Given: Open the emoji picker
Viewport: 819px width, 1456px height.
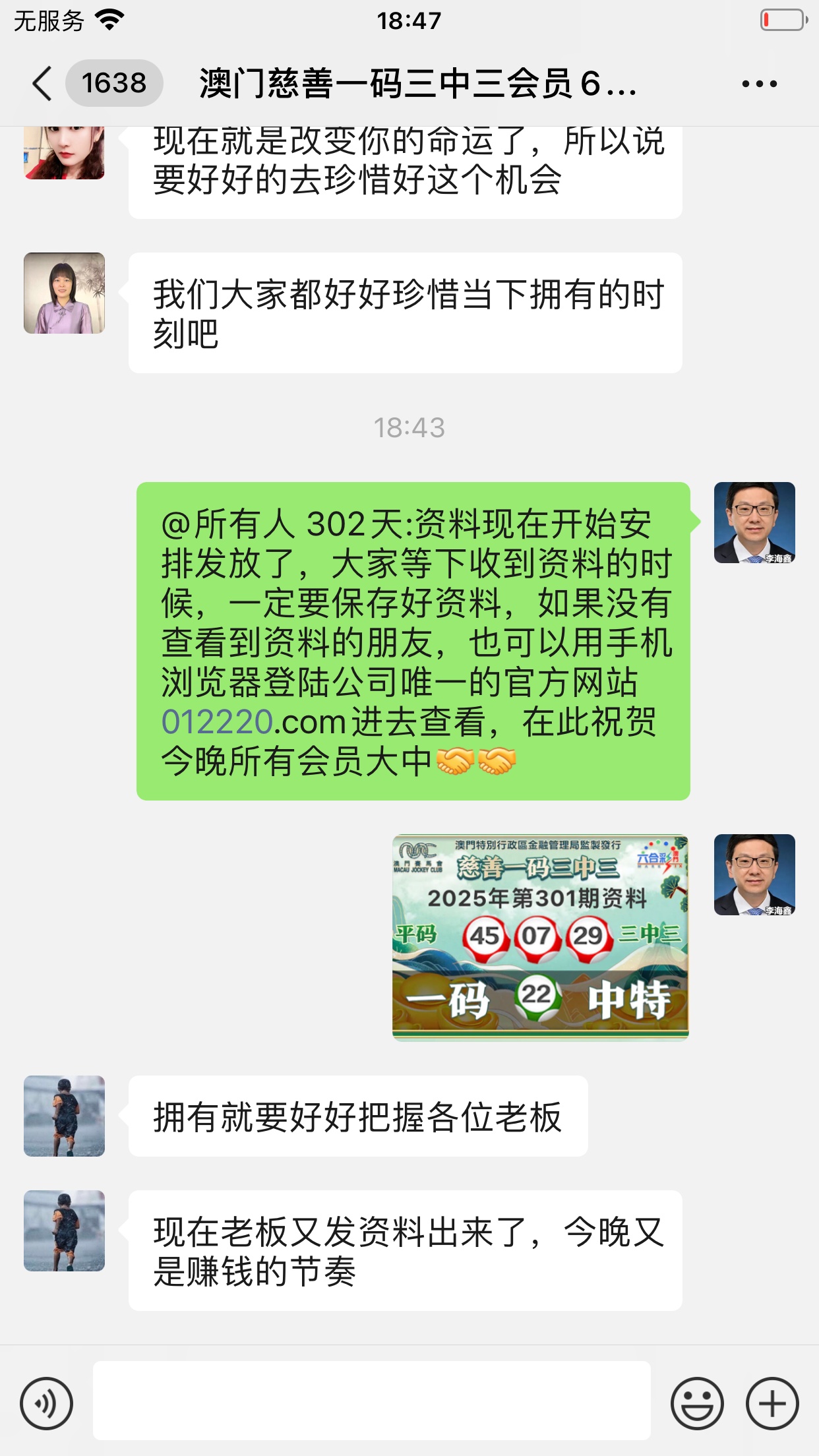Looking at the screenshot, I should [x=697, y=1403].
